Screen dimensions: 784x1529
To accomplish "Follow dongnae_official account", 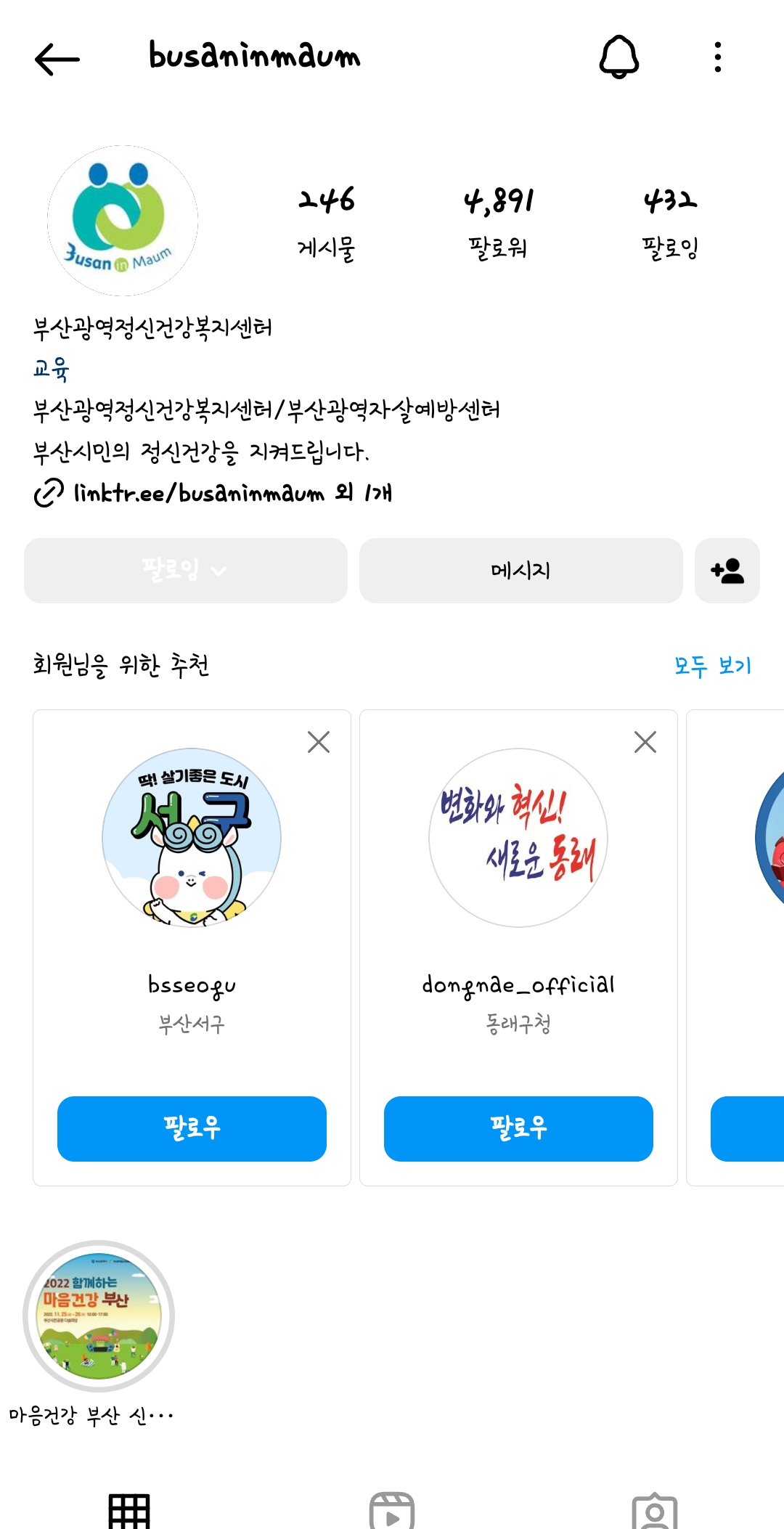I will tap(518, 1128).
